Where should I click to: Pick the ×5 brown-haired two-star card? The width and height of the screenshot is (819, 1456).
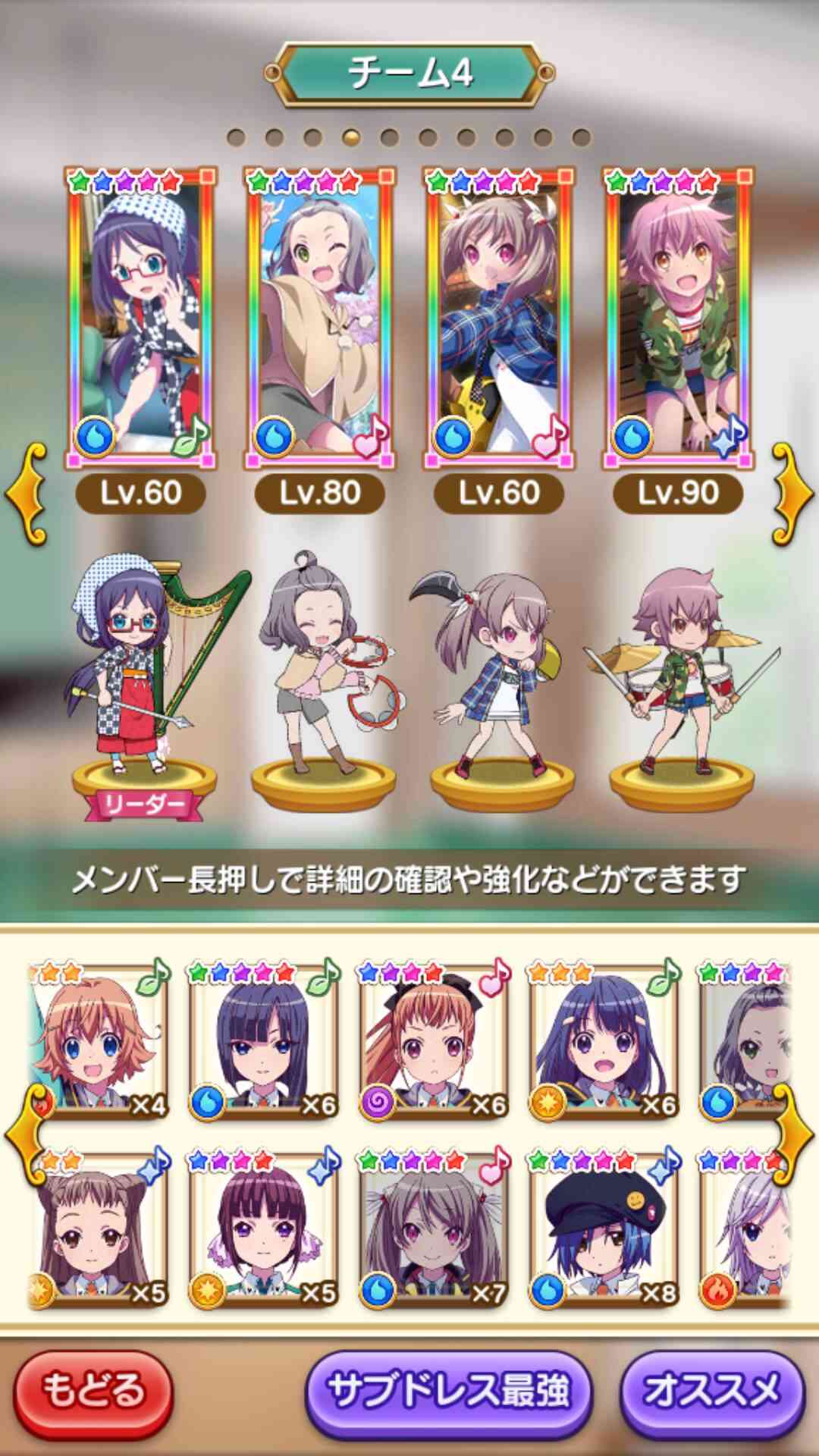tap(99, 1228)
